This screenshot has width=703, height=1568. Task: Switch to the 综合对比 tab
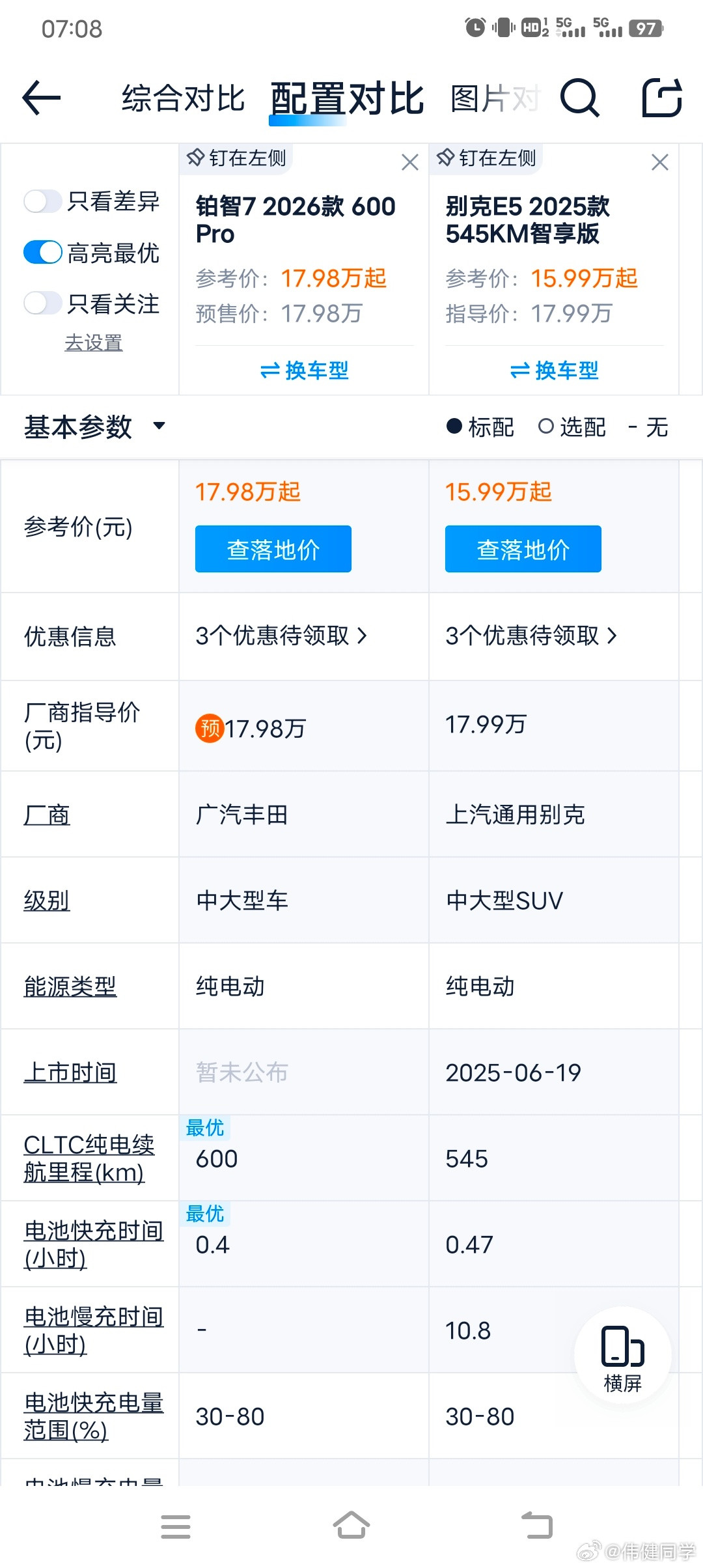pos(180,98)
